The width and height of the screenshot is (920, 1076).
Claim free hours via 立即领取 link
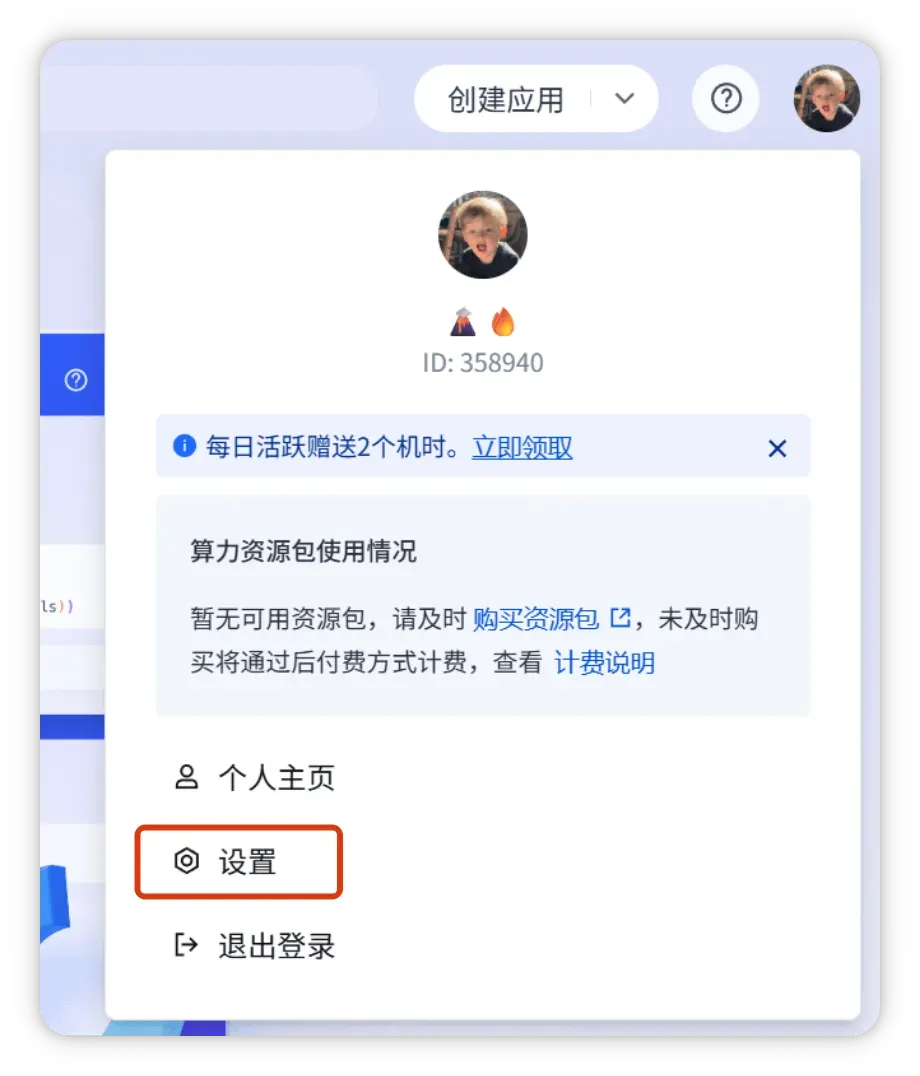pyautogui.click(x=522, y=447)
